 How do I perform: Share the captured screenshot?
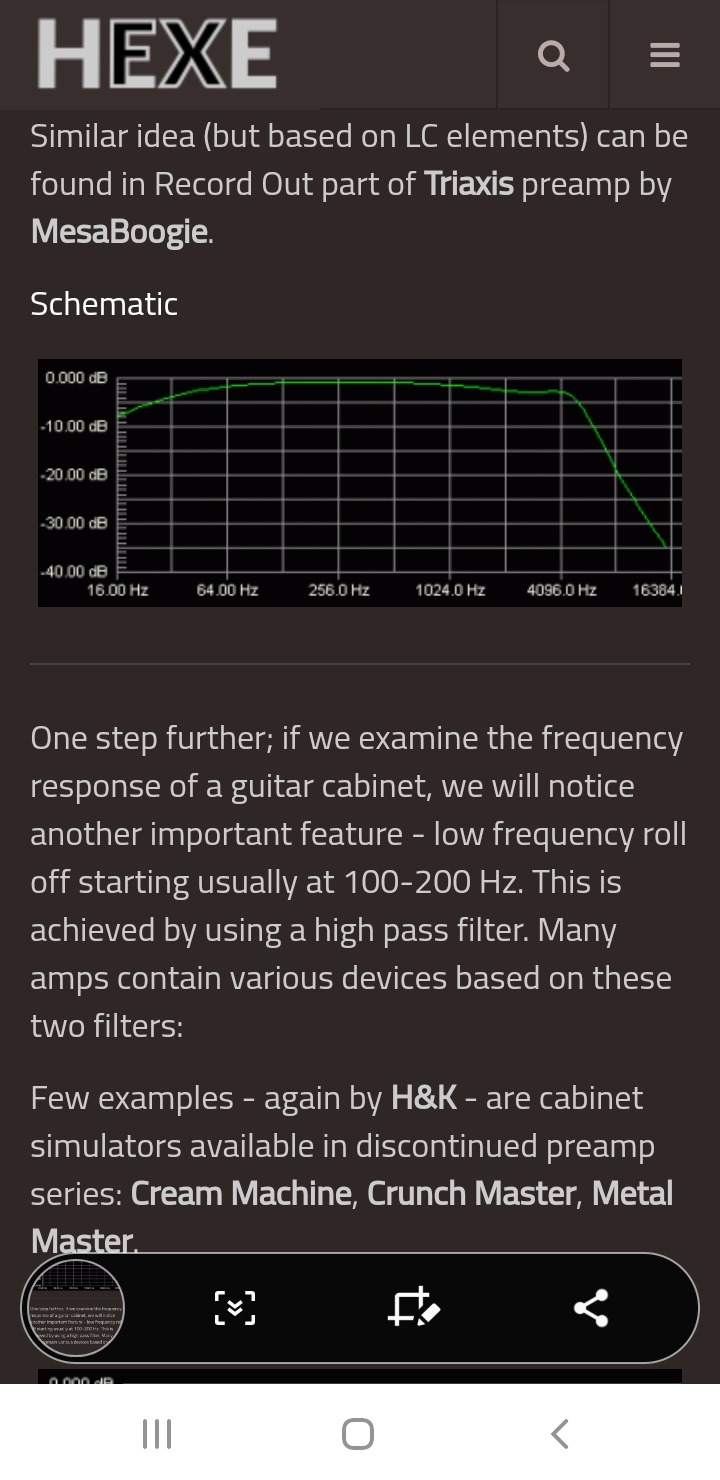tap(591, 1308)
